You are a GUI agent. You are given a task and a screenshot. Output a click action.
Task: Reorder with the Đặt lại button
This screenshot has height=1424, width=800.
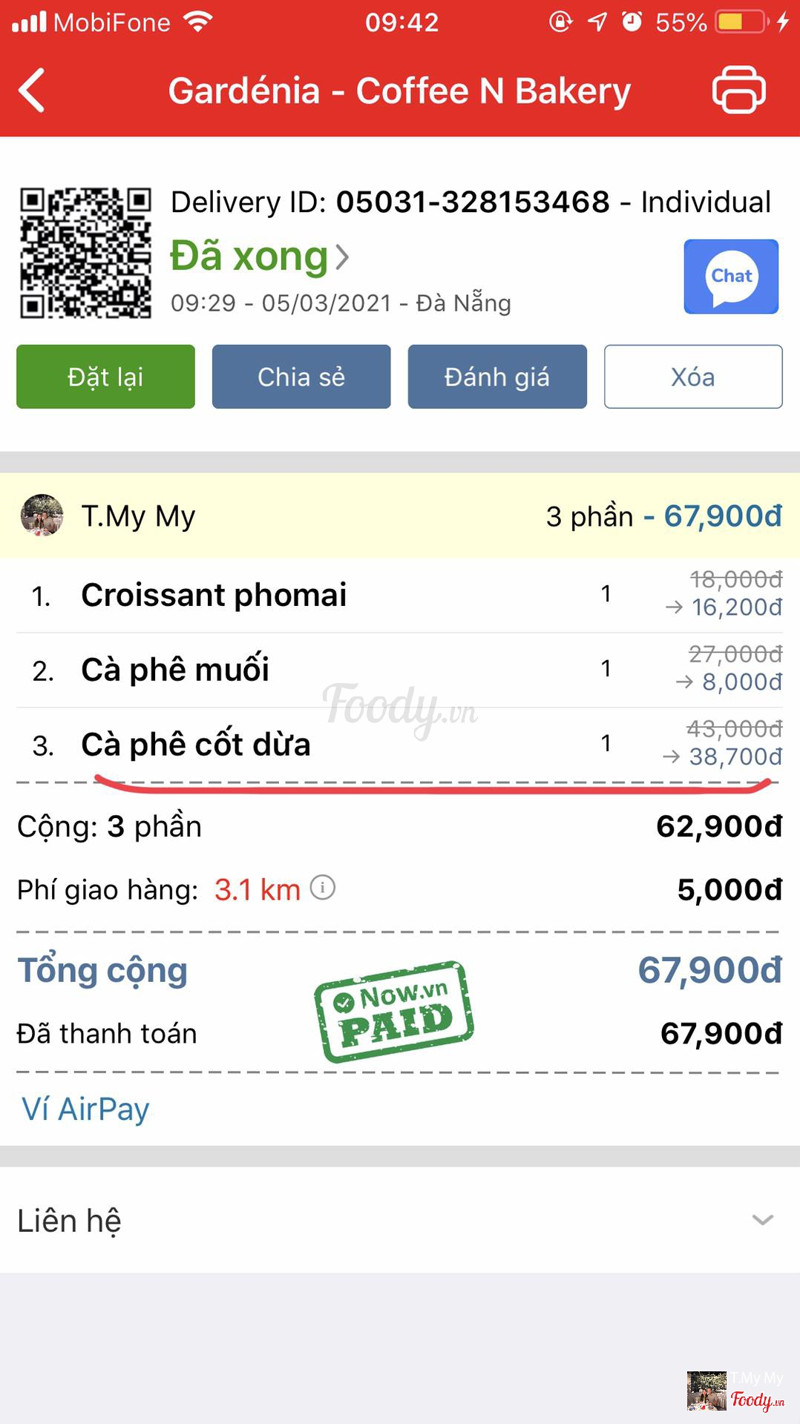(x=105, y=377)
